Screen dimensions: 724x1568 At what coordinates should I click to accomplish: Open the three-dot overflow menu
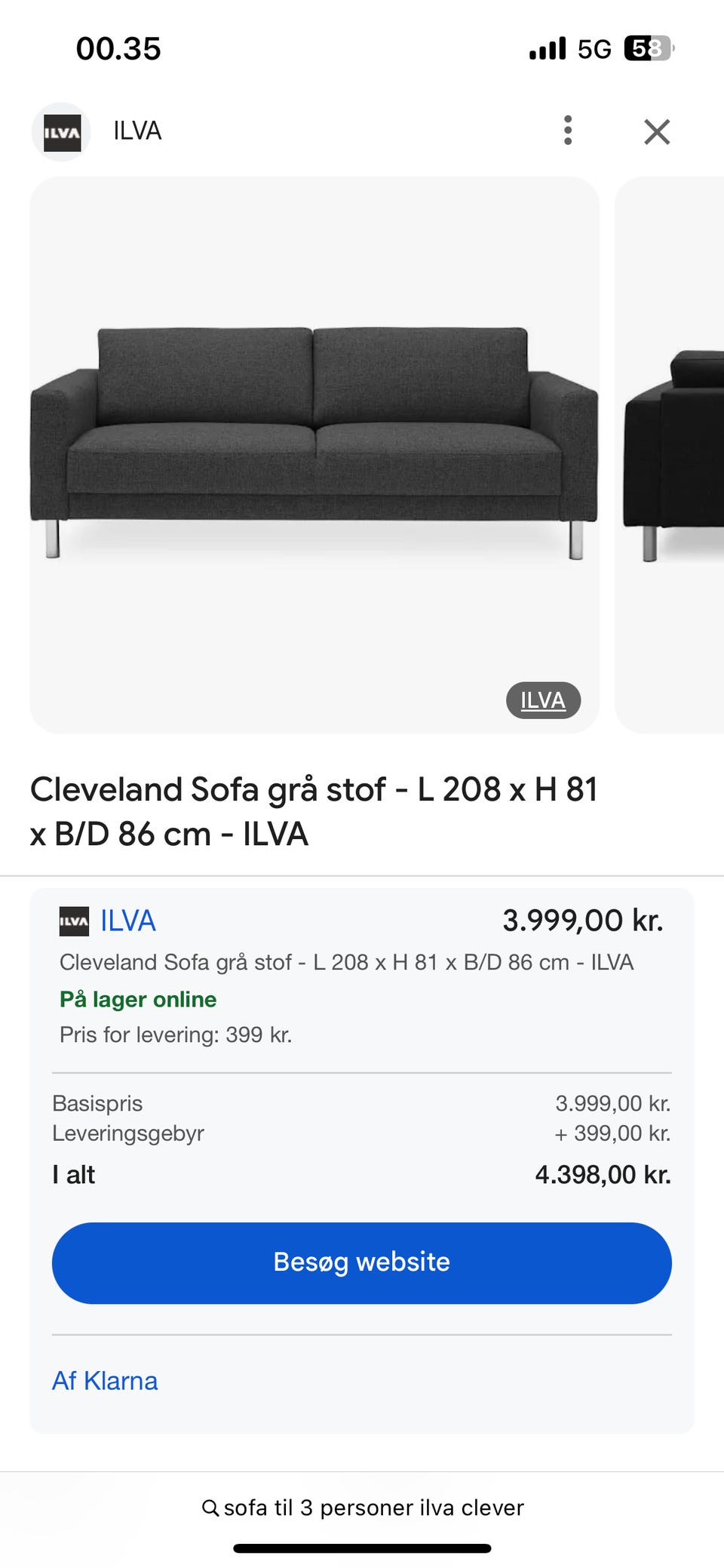click(568, 131)
